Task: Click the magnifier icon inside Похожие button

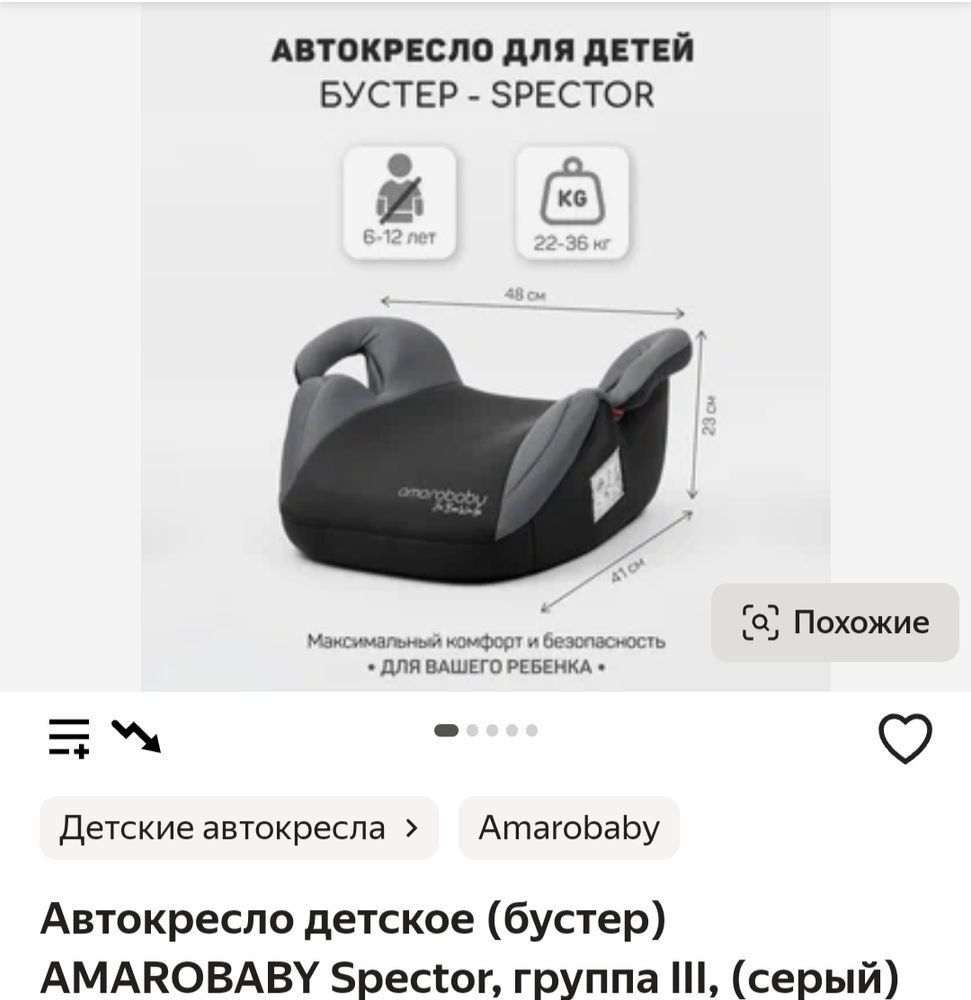Action: click(x=761, y=622)
